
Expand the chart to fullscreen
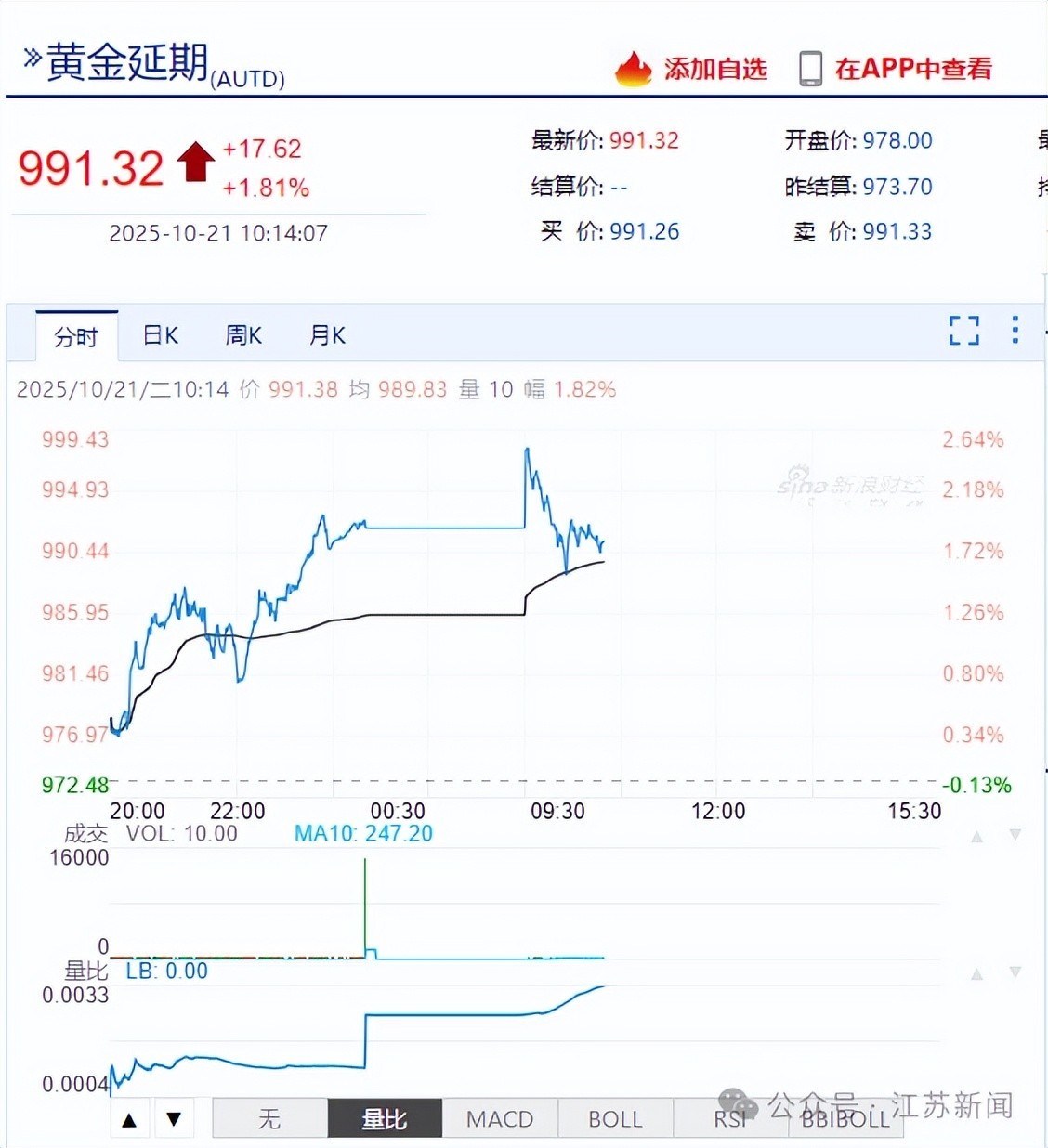[963, 330]
